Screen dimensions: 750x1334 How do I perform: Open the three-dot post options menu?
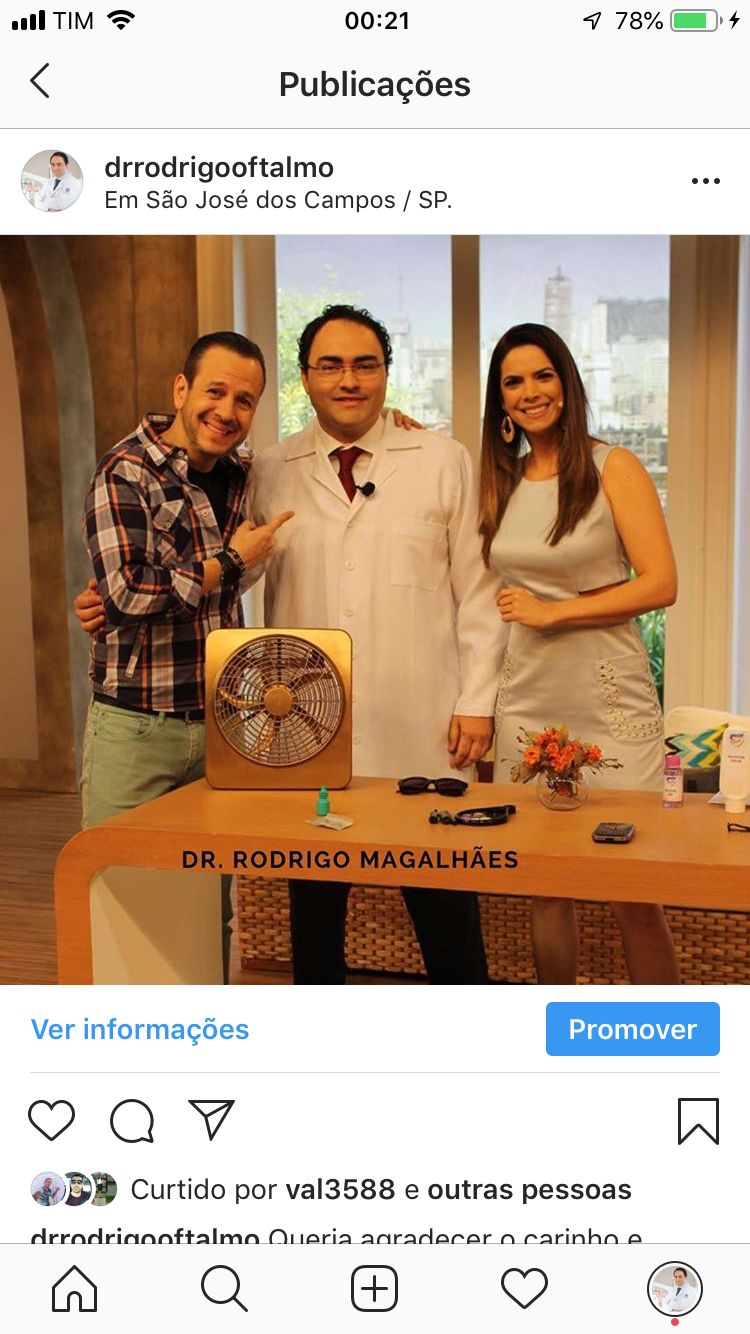click(x=706, y=181)
